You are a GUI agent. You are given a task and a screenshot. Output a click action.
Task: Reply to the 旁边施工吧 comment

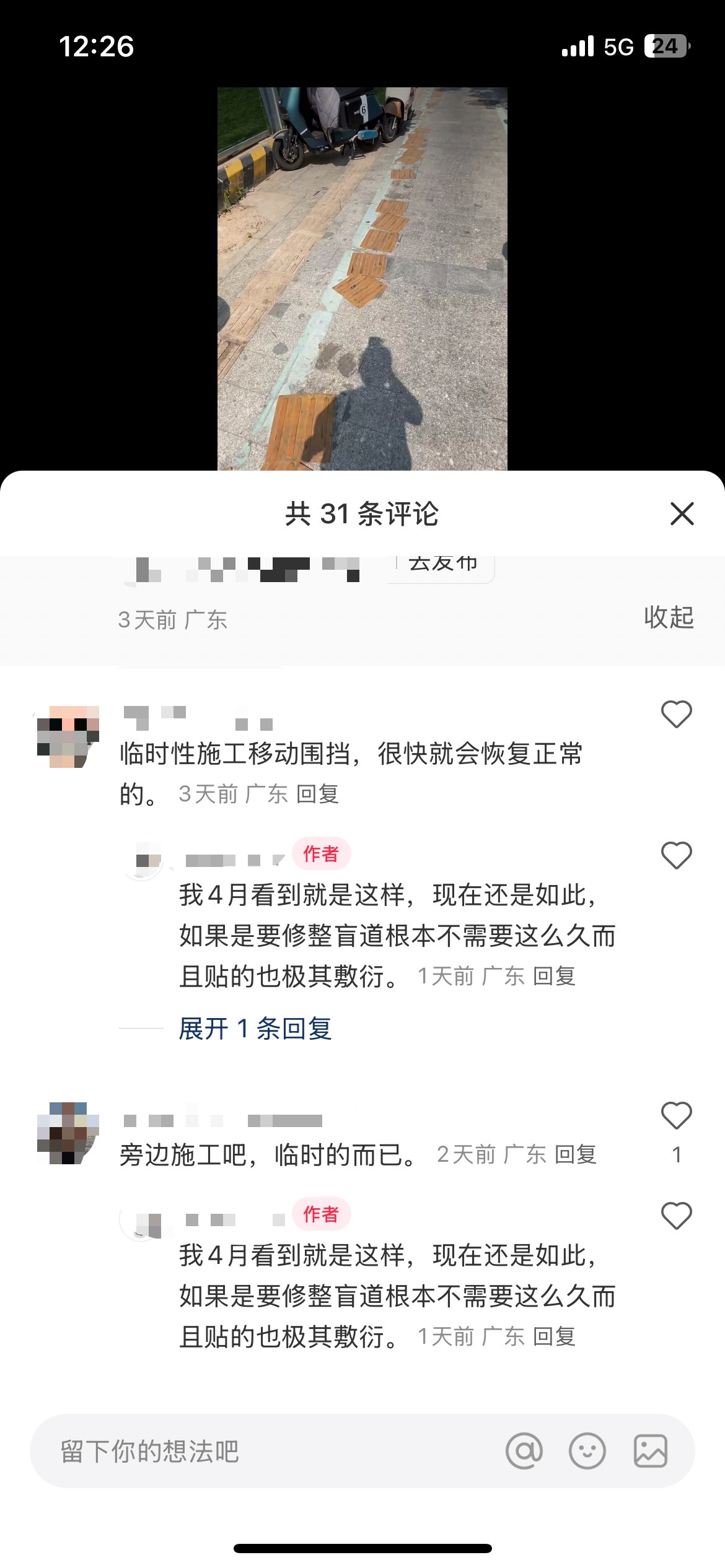pos(575,1154)
